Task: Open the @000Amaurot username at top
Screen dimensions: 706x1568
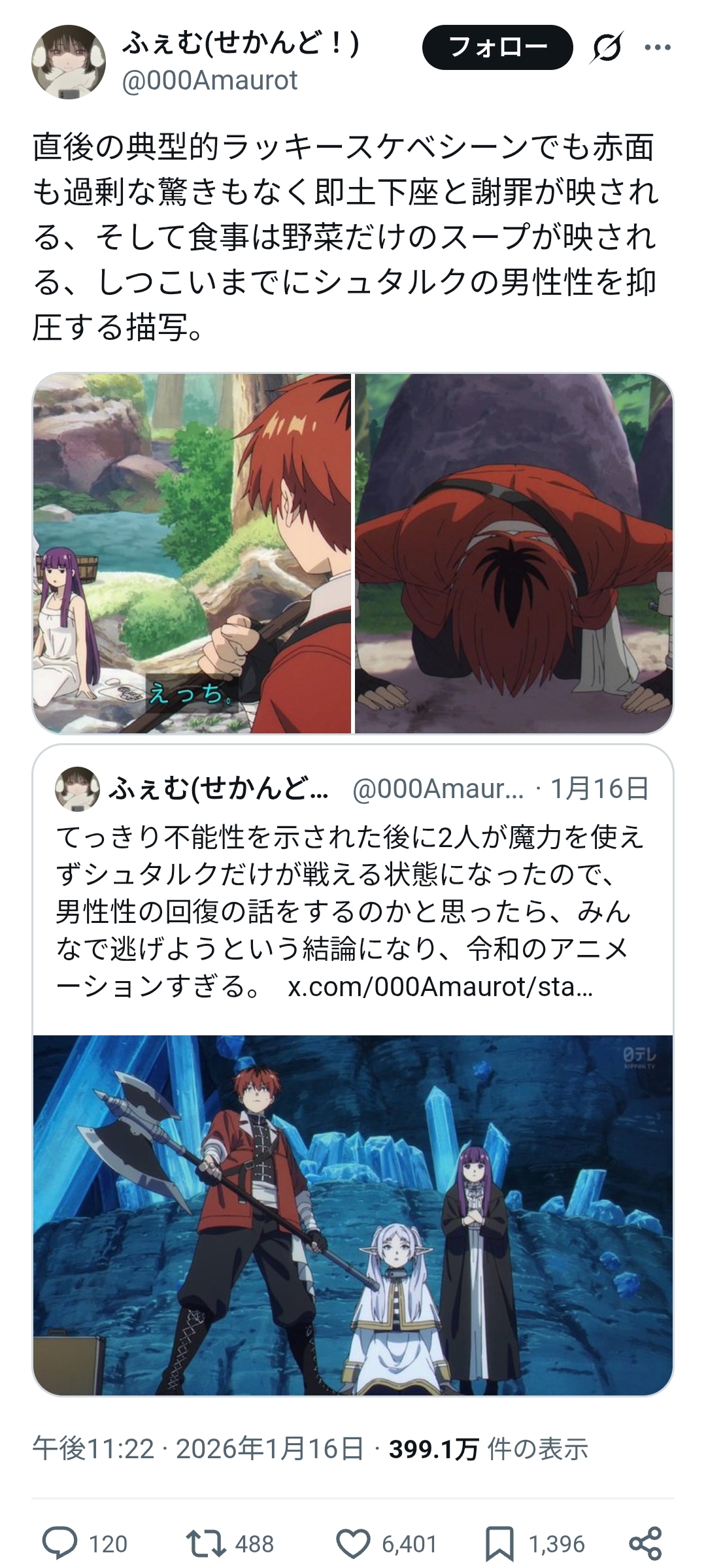Action: (210, 80)
